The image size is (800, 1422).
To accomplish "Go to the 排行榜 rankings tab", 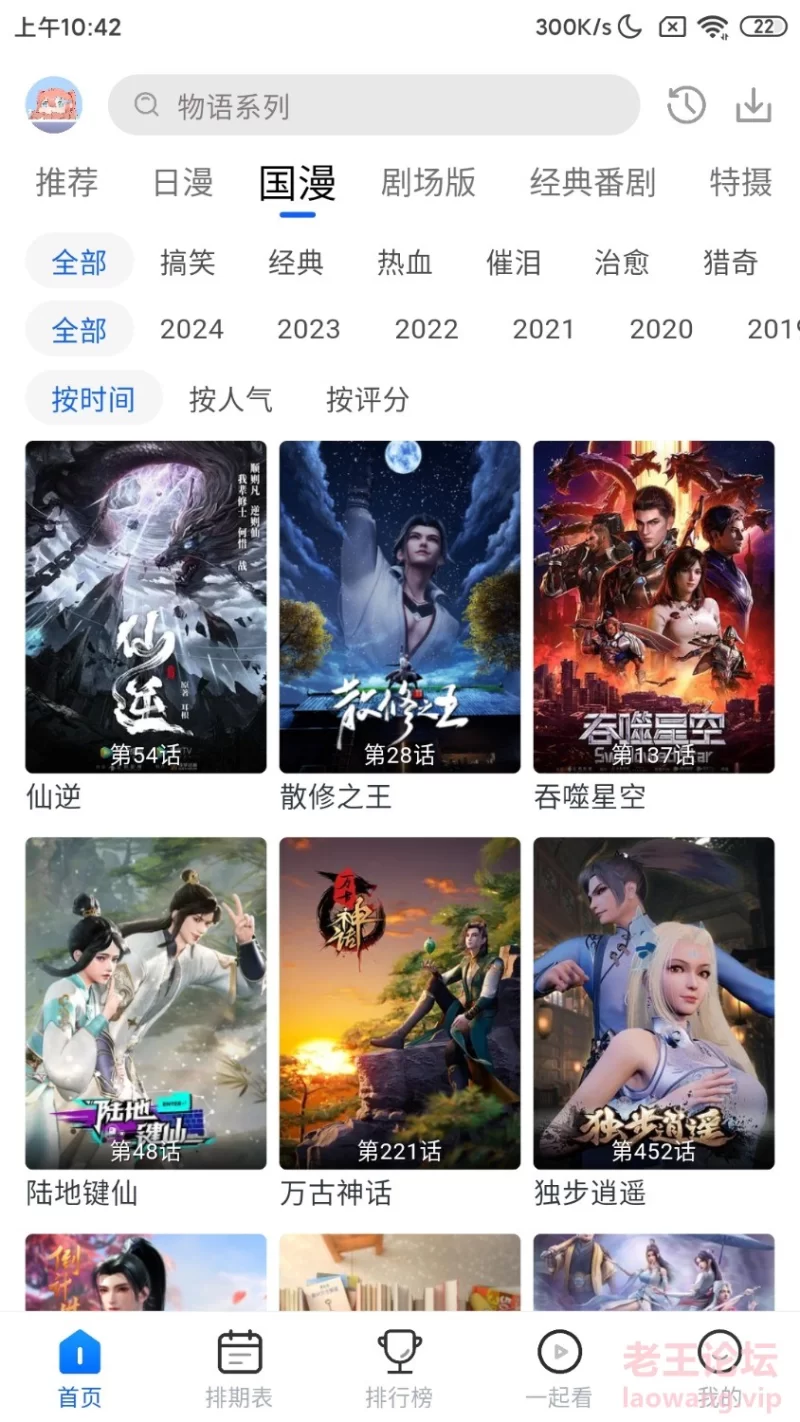I will coord(399,1369).
